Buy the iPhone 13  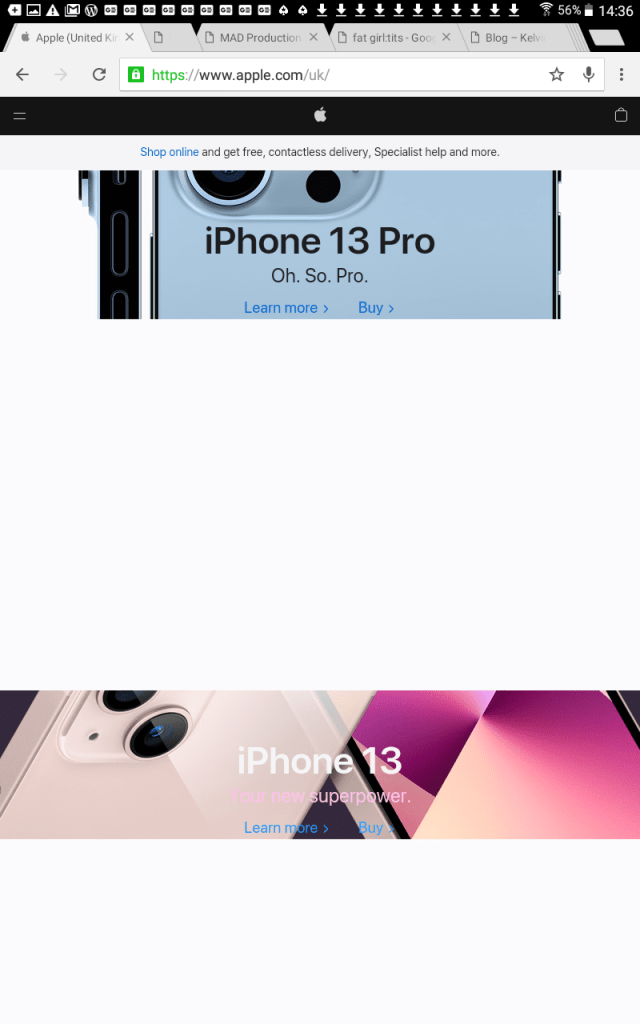click(x=376, y=828)
